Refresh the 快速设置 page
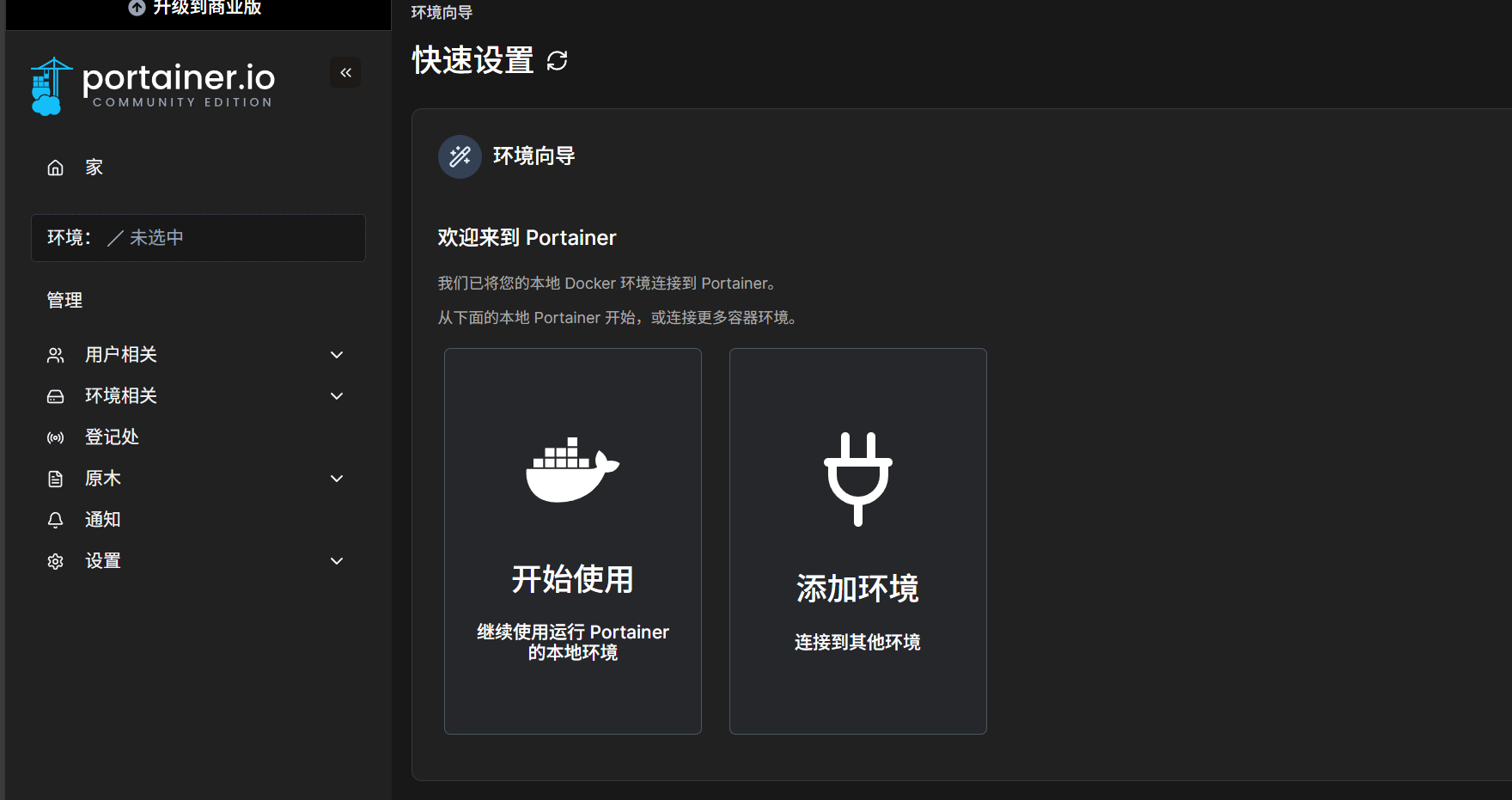This screenshot has width=1512, height=800. pyautogui.click(x=557, y=61)
